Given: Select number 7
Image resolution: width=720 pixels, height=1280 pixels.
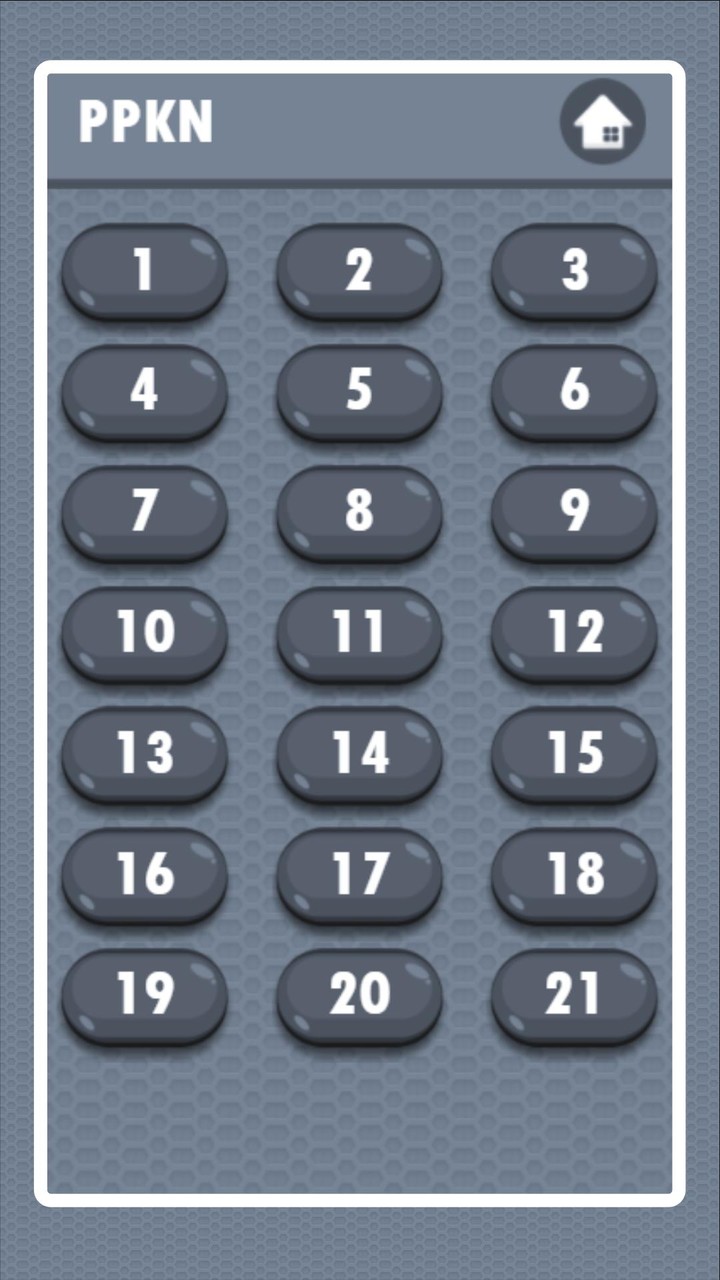Looking at the screenshot, I should pyautogui.click(x=145, y=514).
